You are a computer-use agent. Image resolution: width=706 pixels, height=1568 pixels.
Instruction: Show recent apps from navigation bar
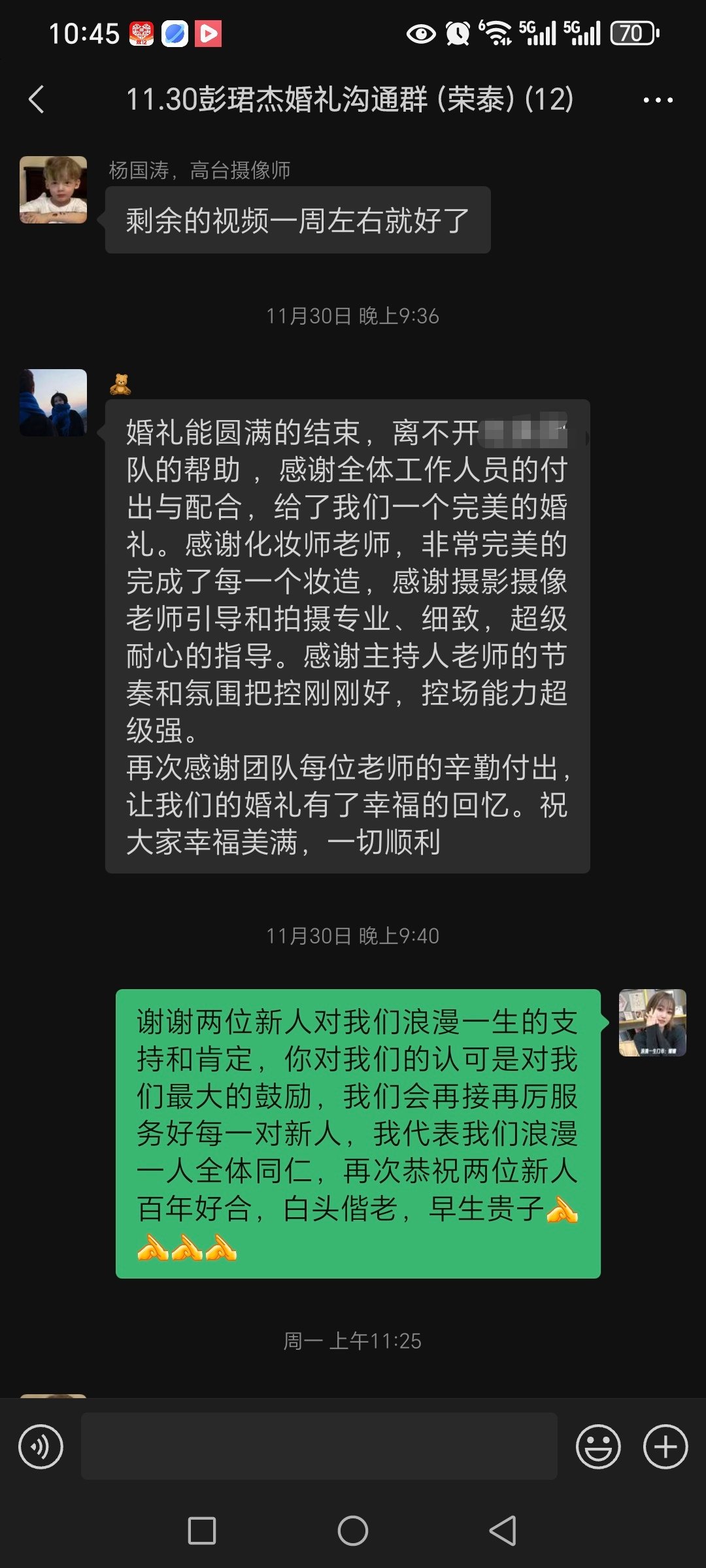202,1530
